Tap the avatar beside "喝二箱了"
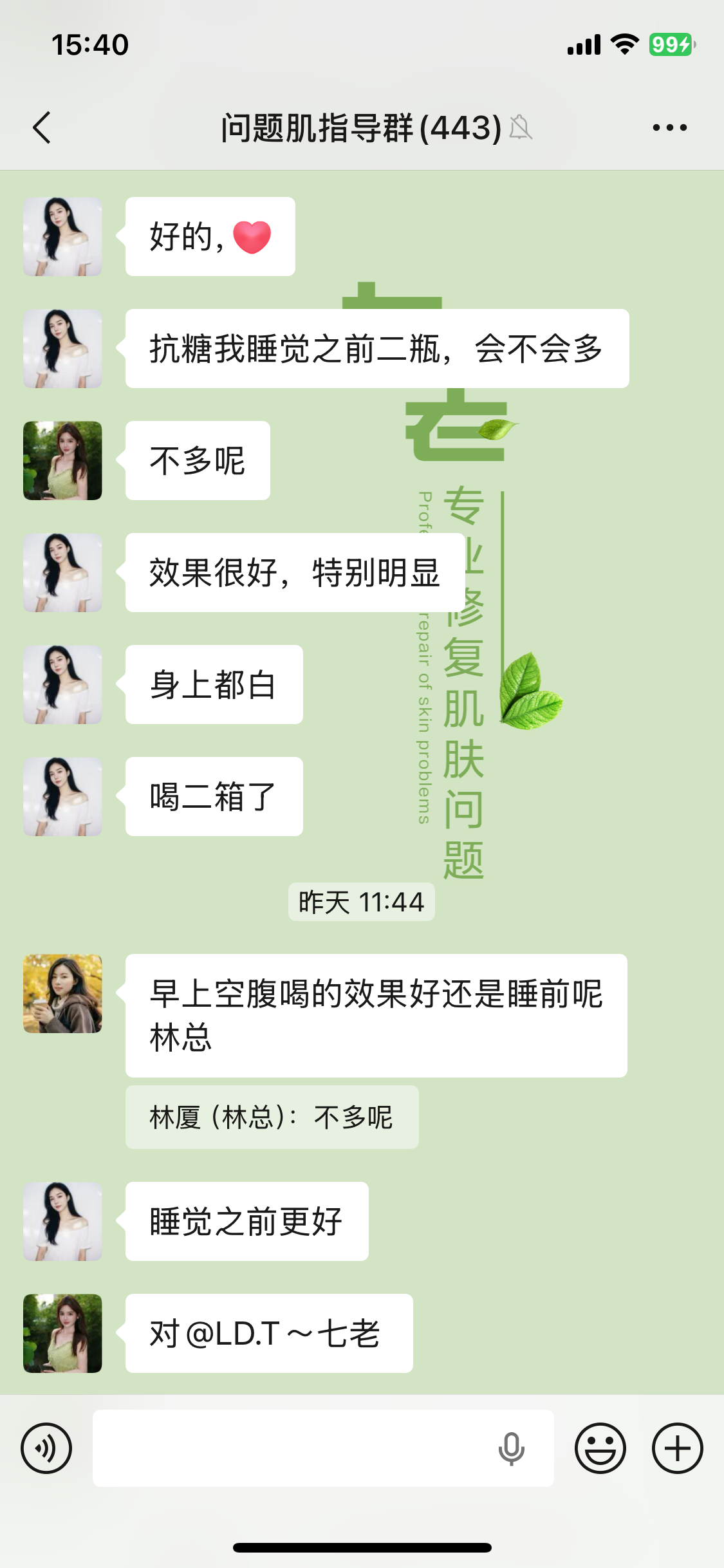 [62, 797]
